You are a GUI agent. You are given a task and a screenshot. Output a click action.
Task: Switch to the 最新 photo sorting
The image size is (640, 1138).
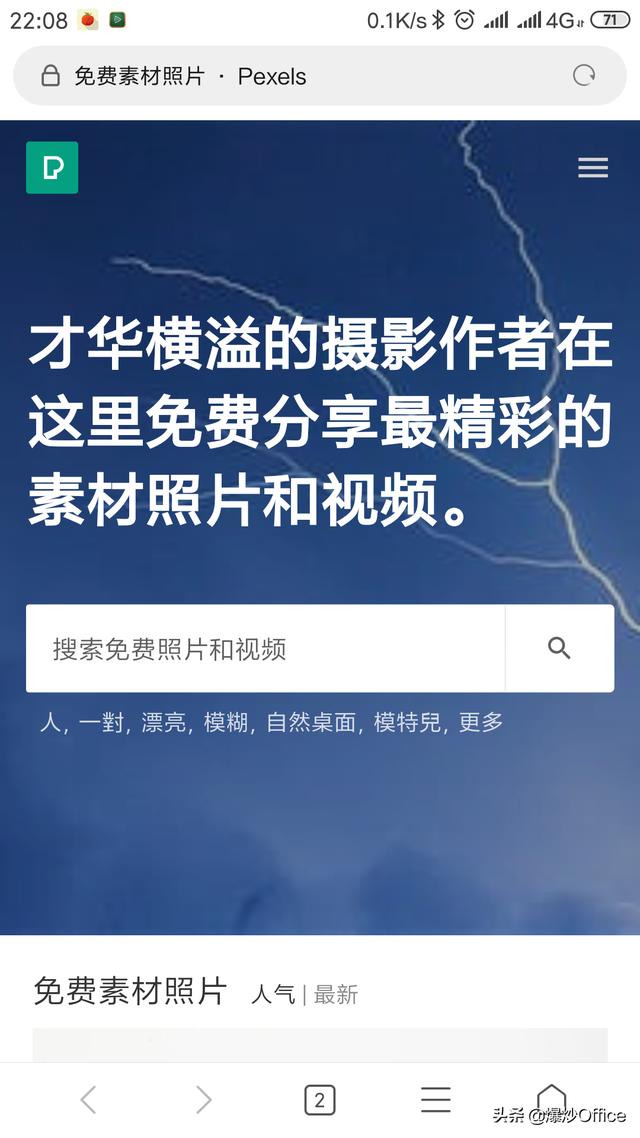pyautogui.click(x=336, y=994)
